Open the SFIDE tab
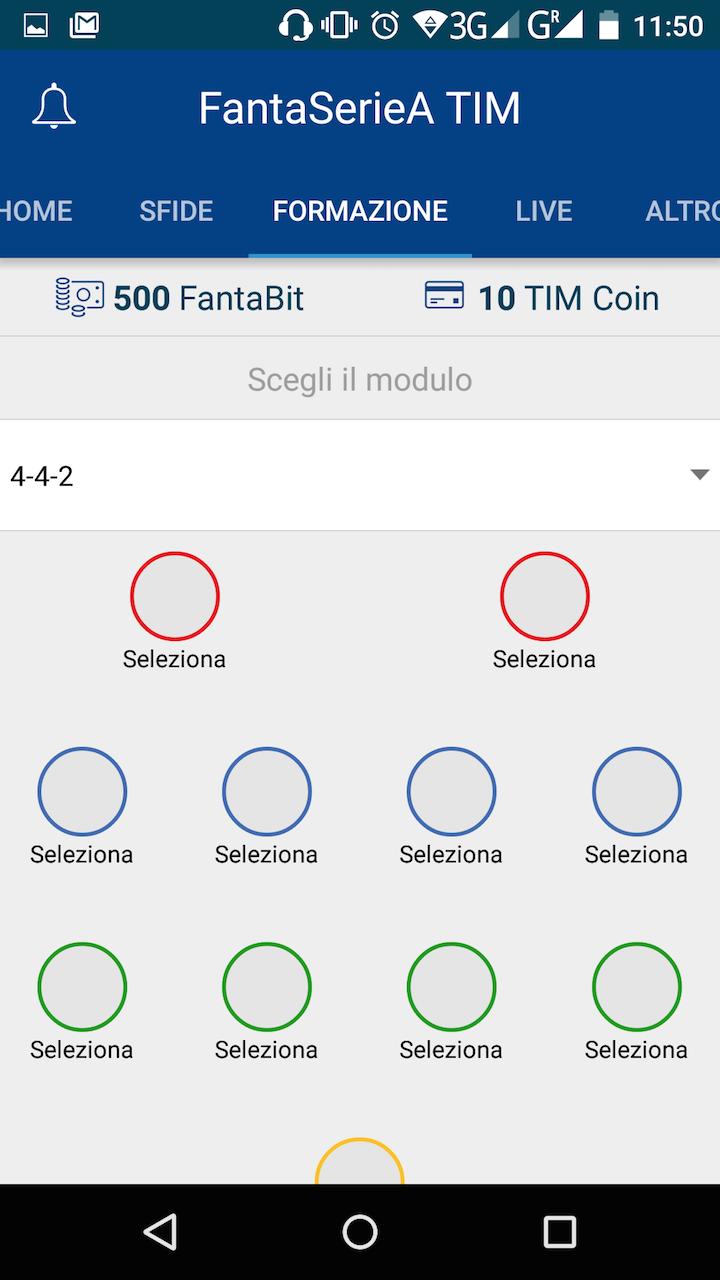This screenshot has height=1280, width=720. (x=176, y=211)
